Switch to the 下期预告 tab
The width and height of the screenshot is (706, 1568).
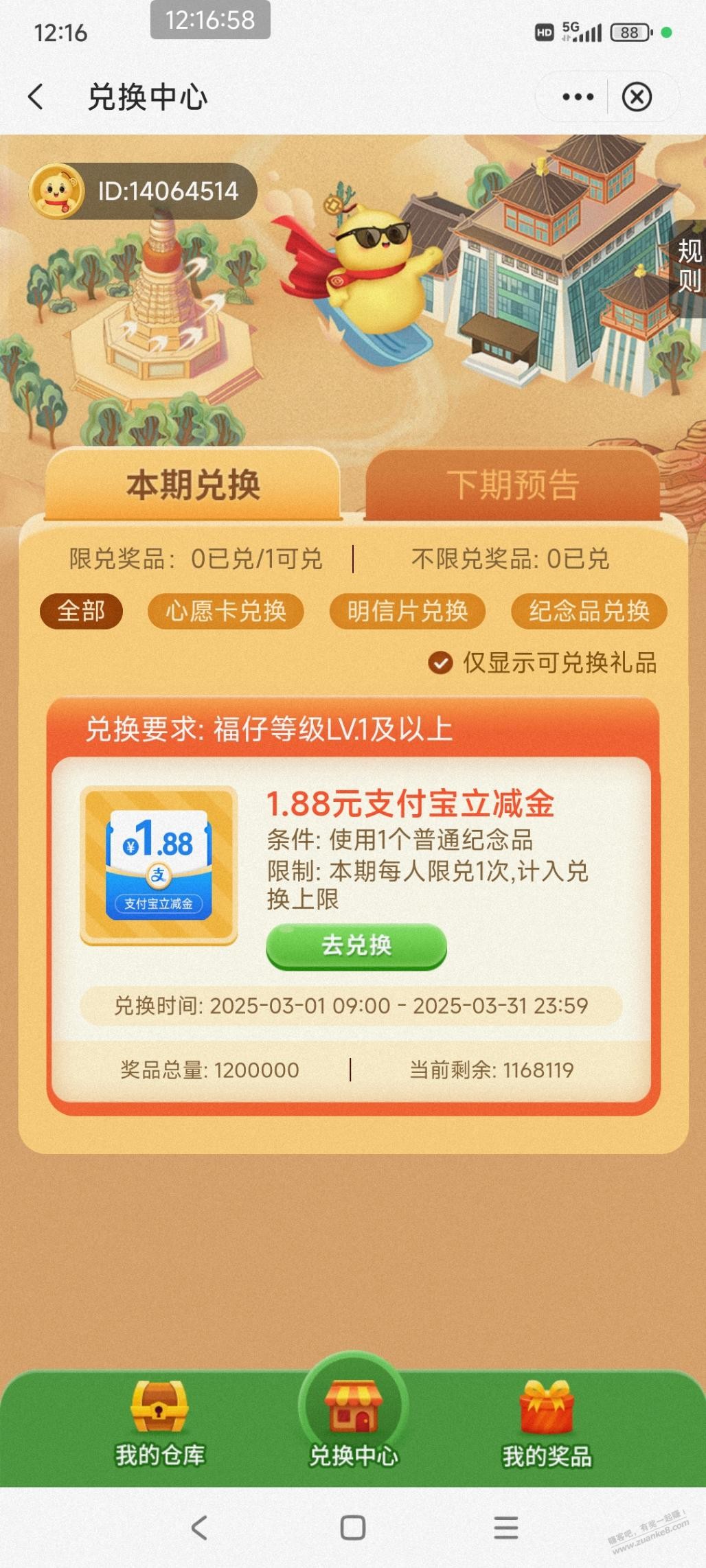pyautogui.click(x=512, y=485)
